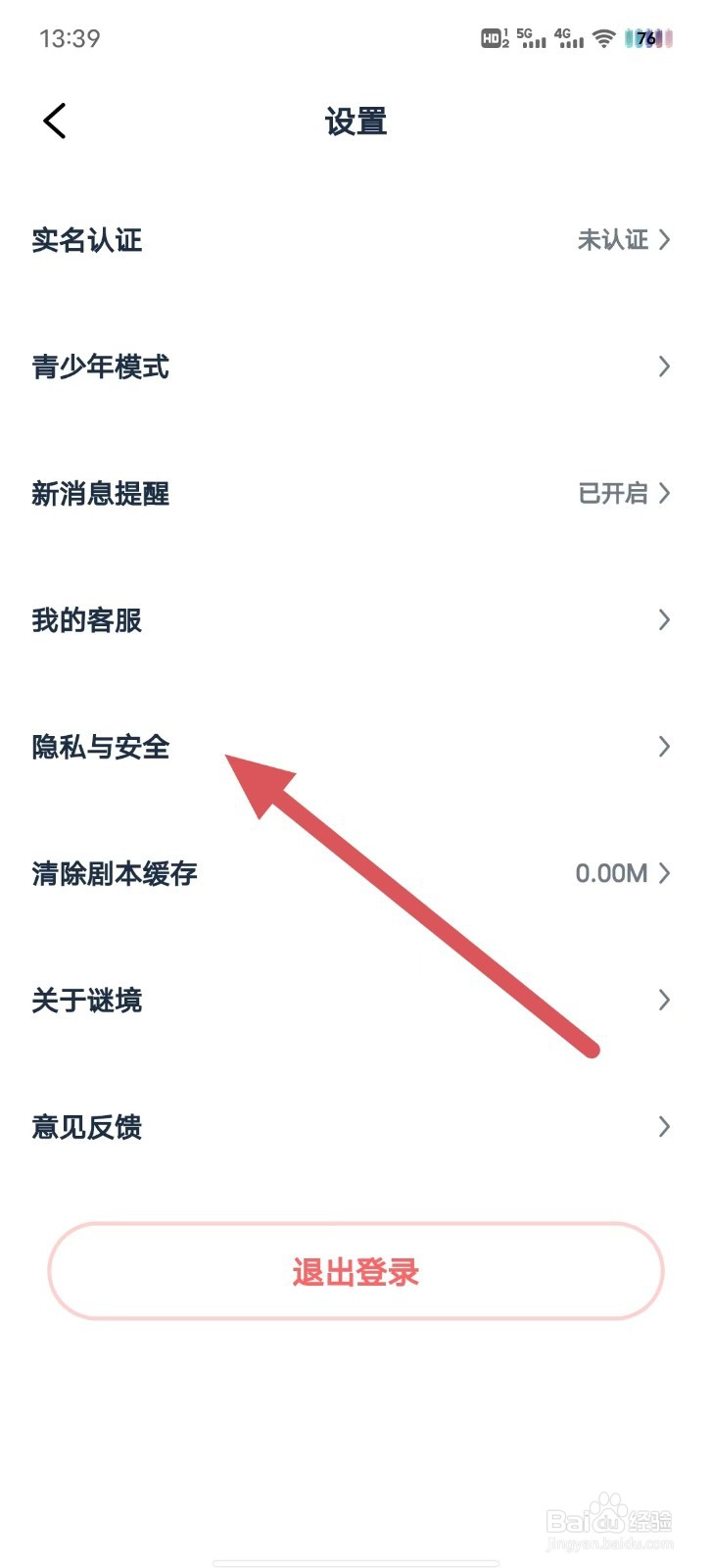This screenshot has width=712, height=1568.
Task: Toggle 新消息提醒 message notifications
Action: (101, 494)
